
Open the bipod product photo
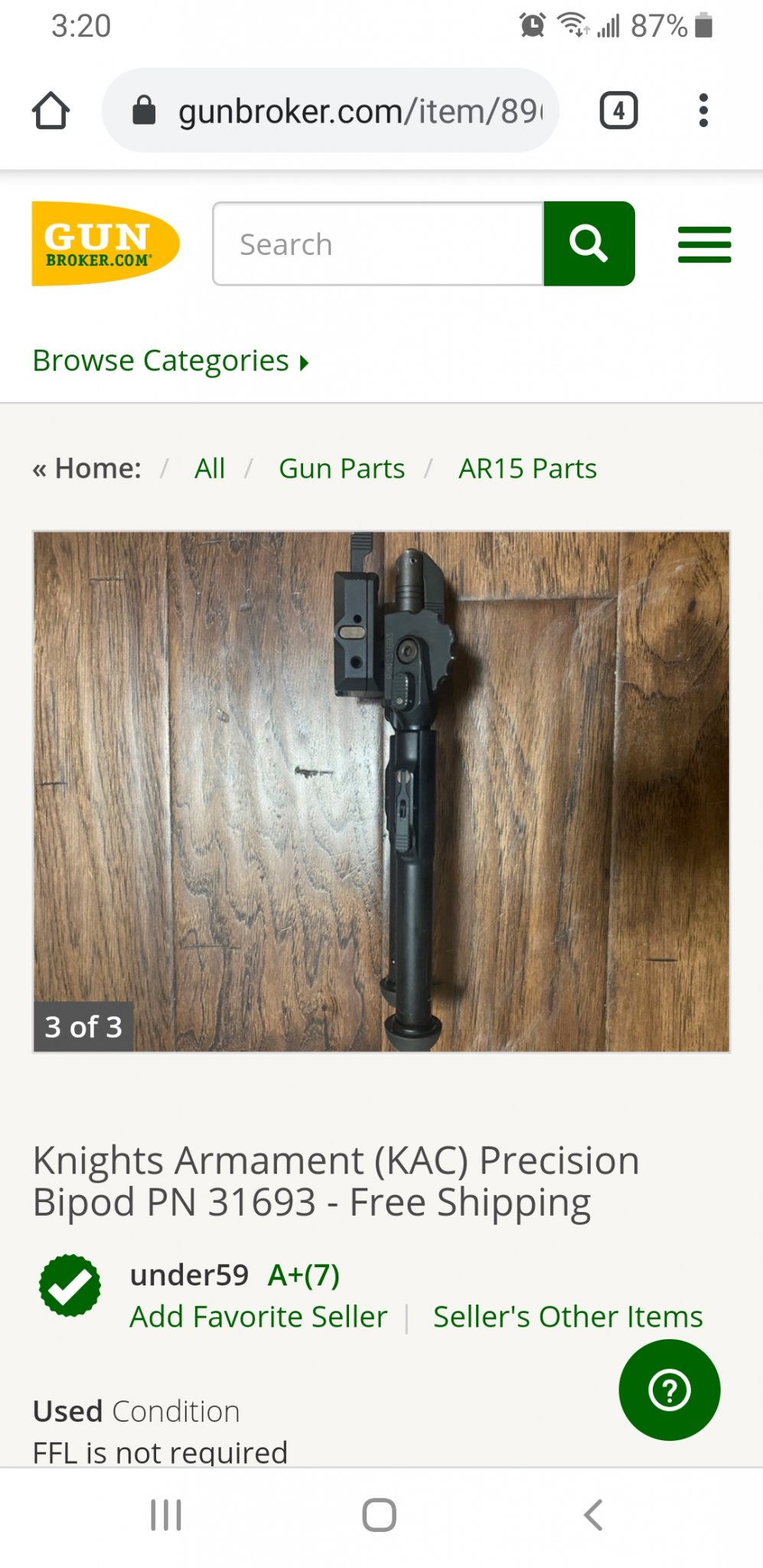tap(381, 791)
